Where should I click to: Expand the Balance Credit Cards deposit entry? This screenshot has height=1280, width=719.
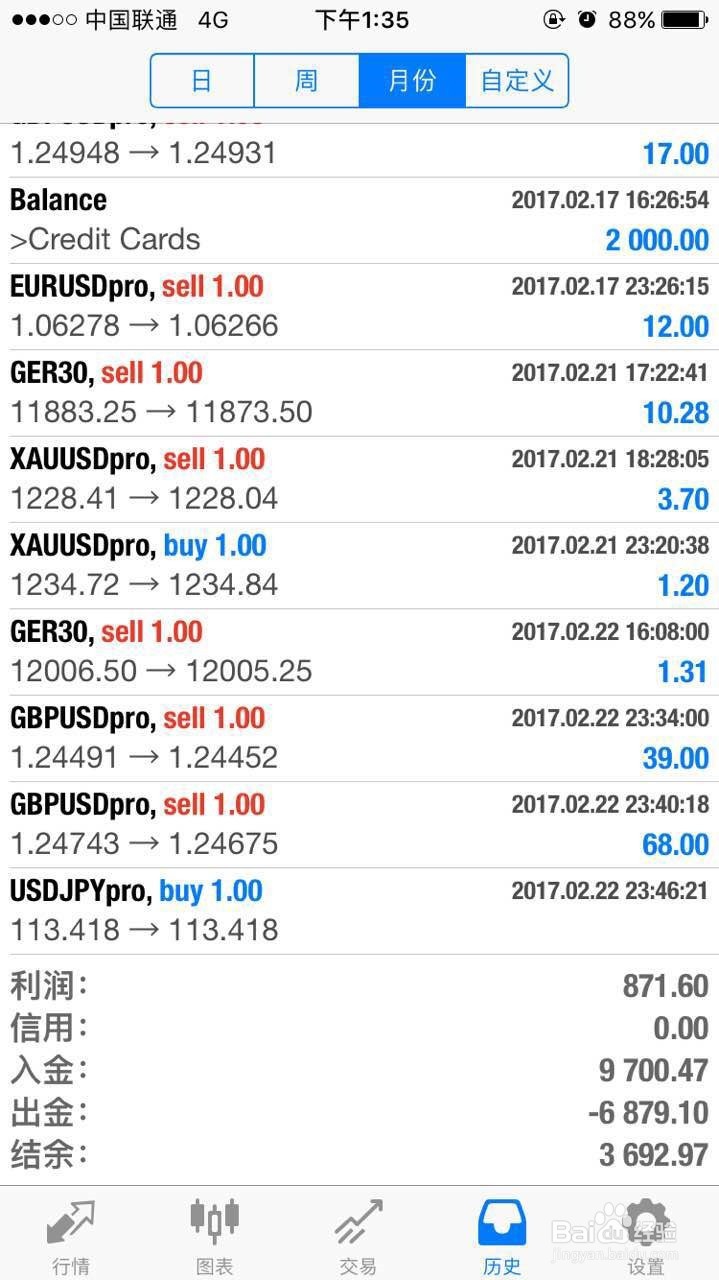[359, 220]
